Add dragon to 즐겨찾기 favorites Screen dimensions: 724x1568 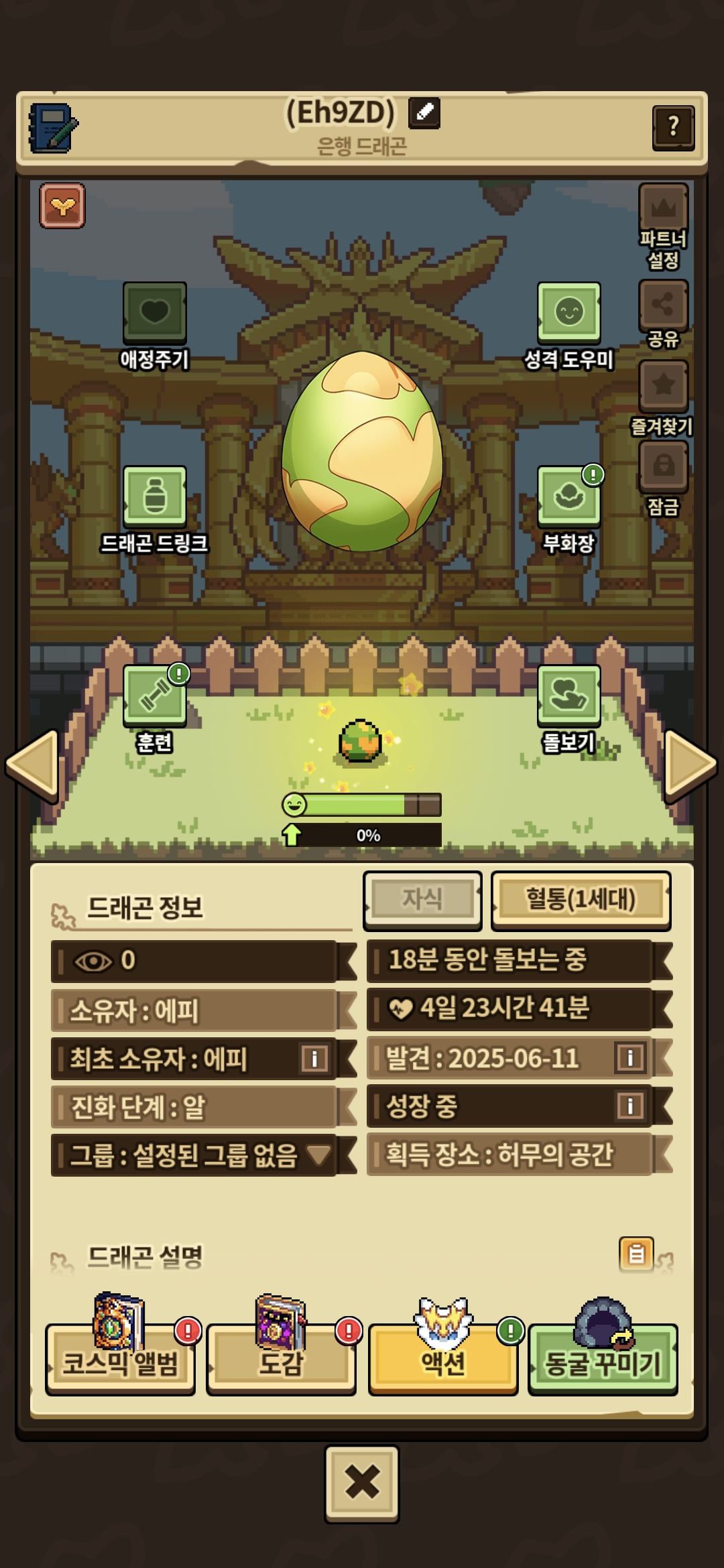(x=663, y=385)
